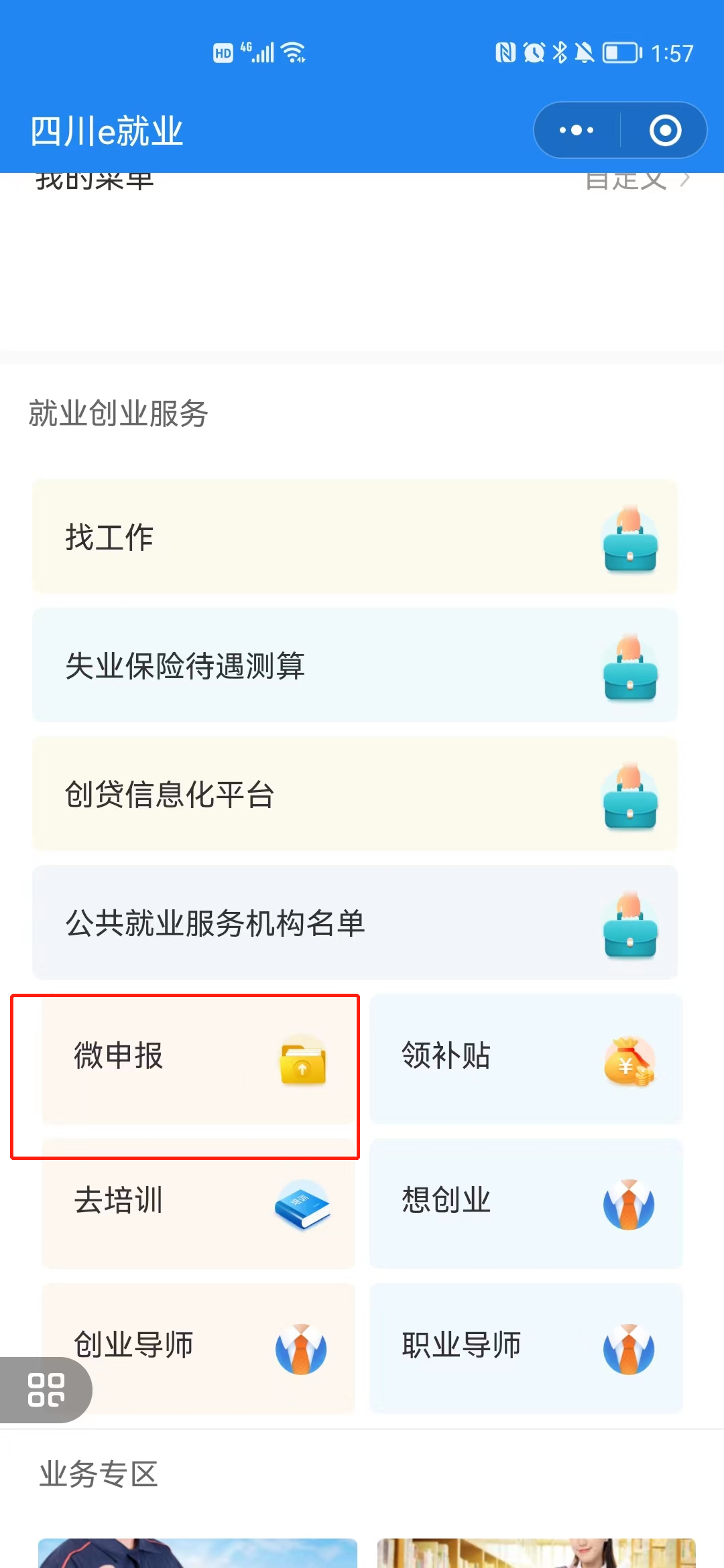Open 自定义 to customize my menu
Screen dimensions: 724x1568
[x=636, y=181]
